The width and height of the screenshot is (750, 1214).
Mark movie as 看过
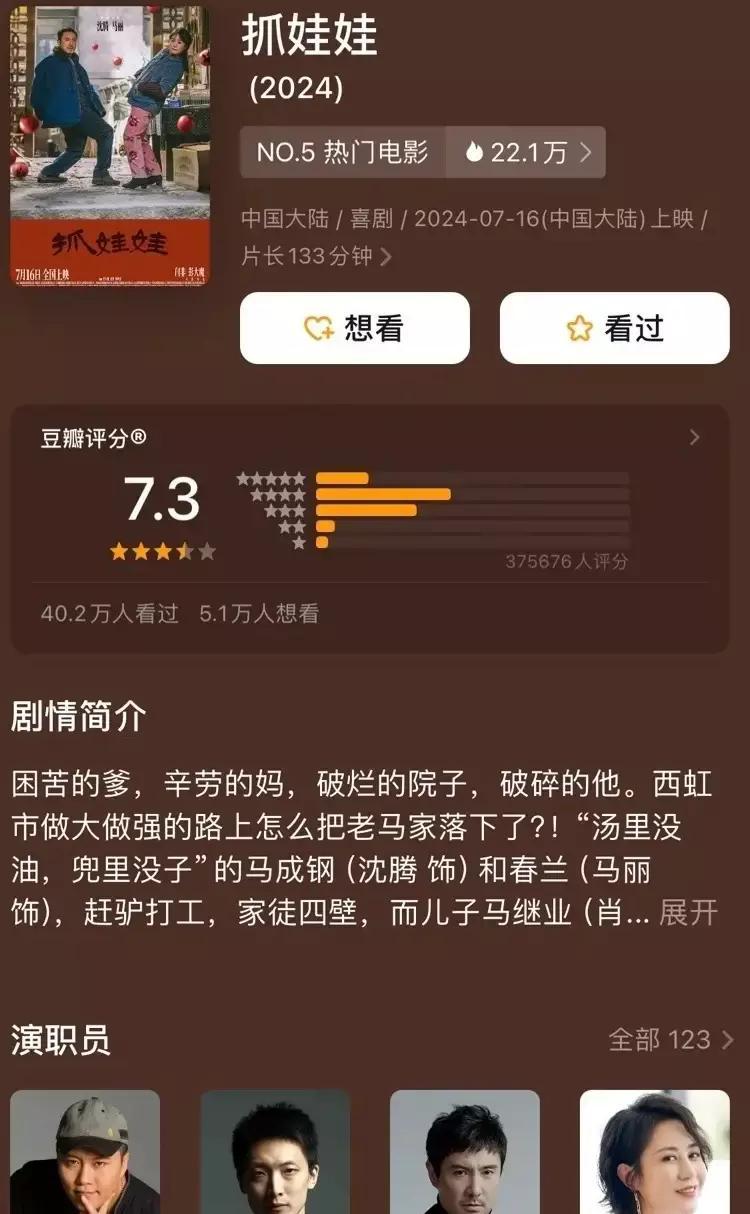click(614, 328)
